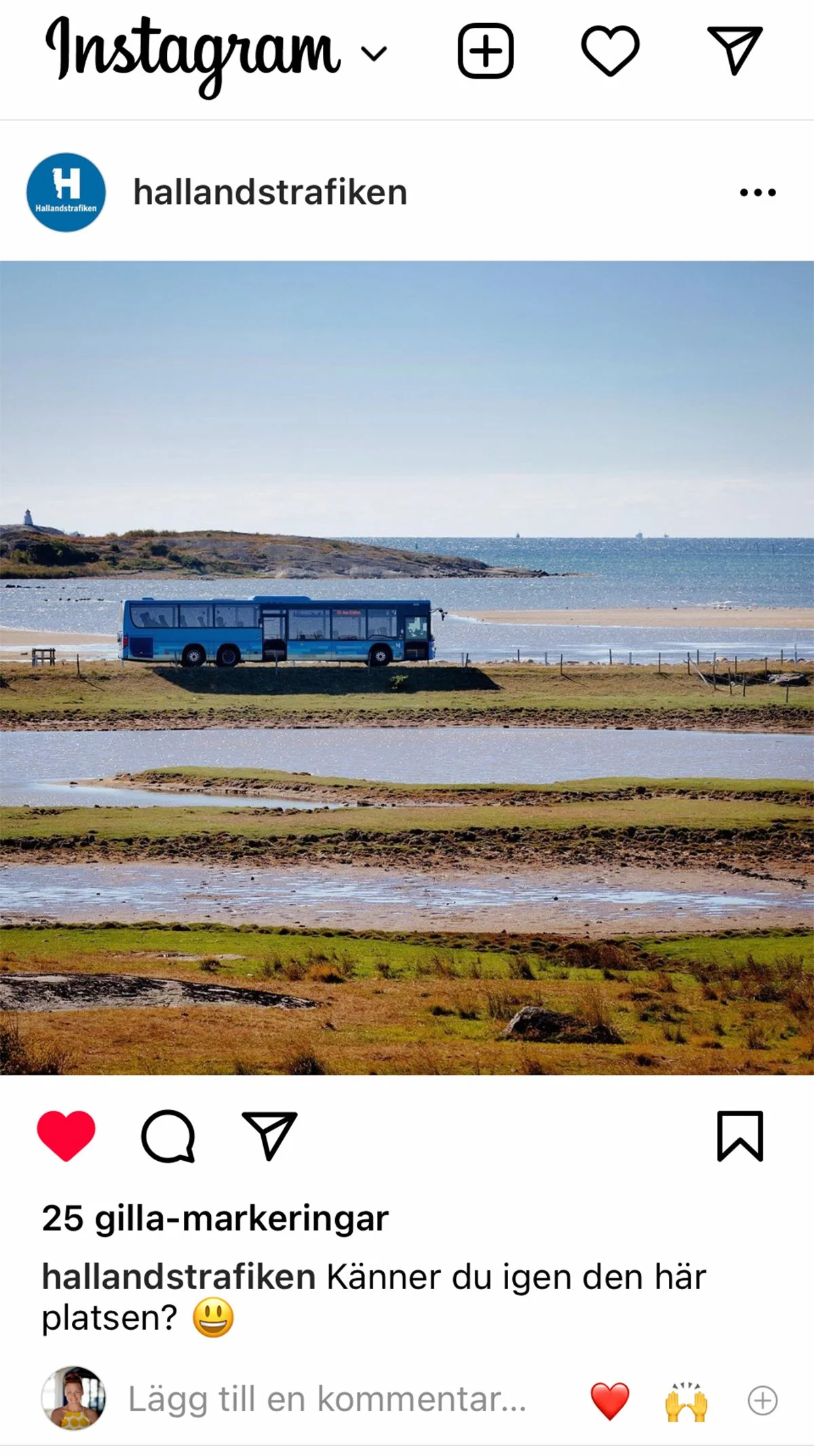Open activity notifications heart
Viewport: 814px width, 1456px height.
(610, 51)
